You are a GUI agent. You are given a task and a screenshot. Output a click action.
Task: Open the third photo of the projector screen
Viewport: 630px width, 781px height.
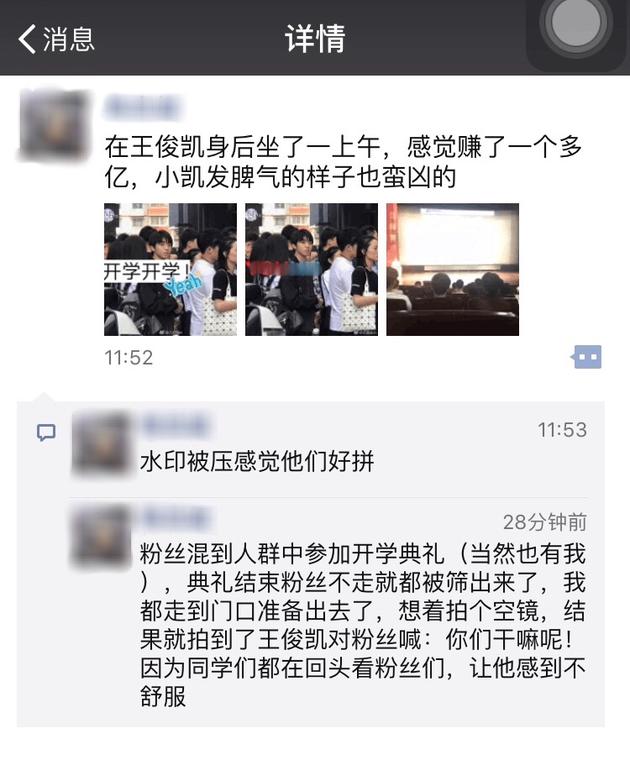click(x=452, y=269)
